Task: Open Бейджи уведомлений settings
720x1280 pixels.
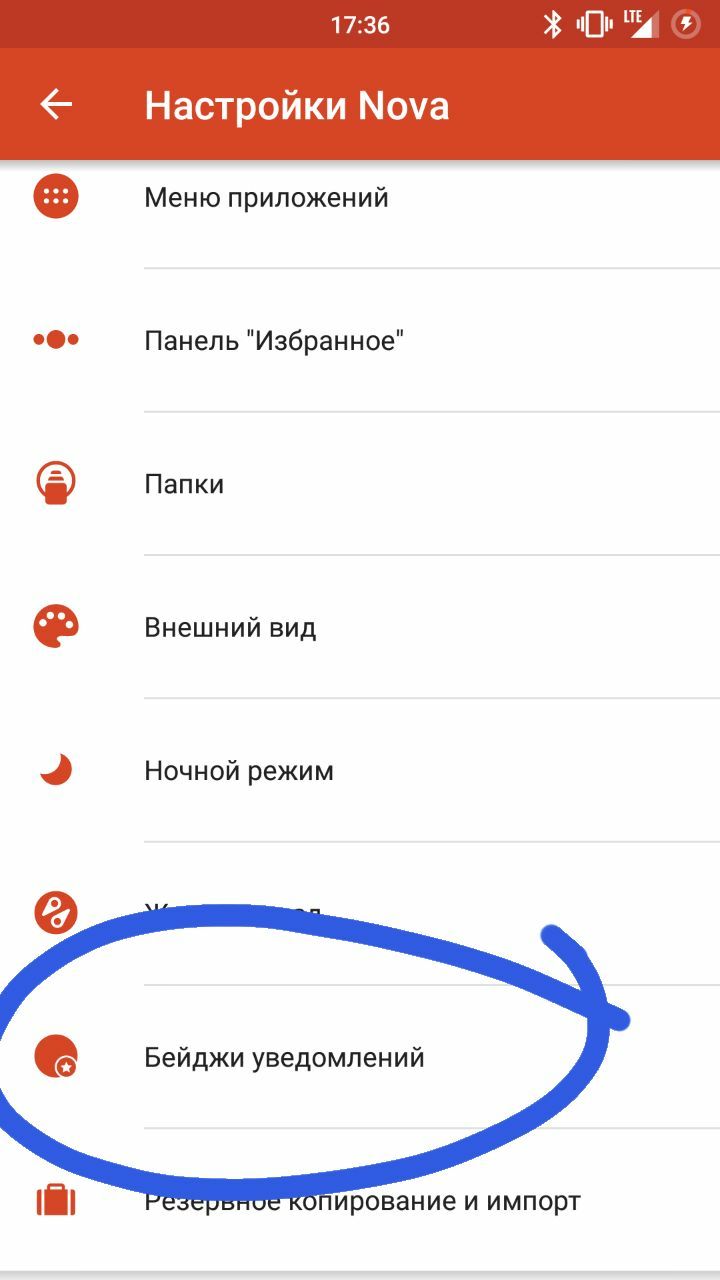Action: point(284,1057)
